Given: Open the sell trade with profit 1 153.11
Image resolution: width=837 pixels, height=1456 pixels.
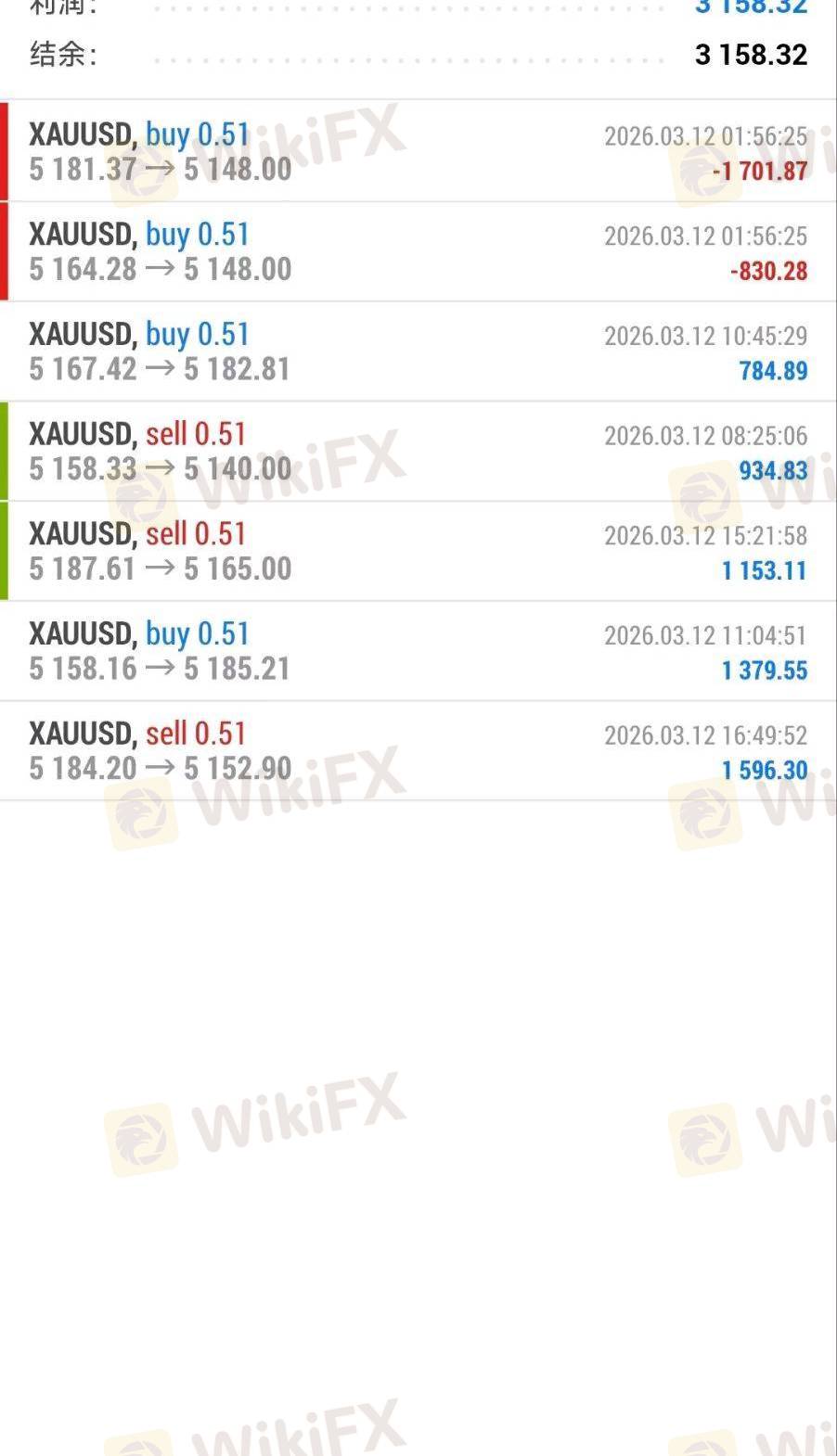Looking at the screenshot, I should coord(418,552).
